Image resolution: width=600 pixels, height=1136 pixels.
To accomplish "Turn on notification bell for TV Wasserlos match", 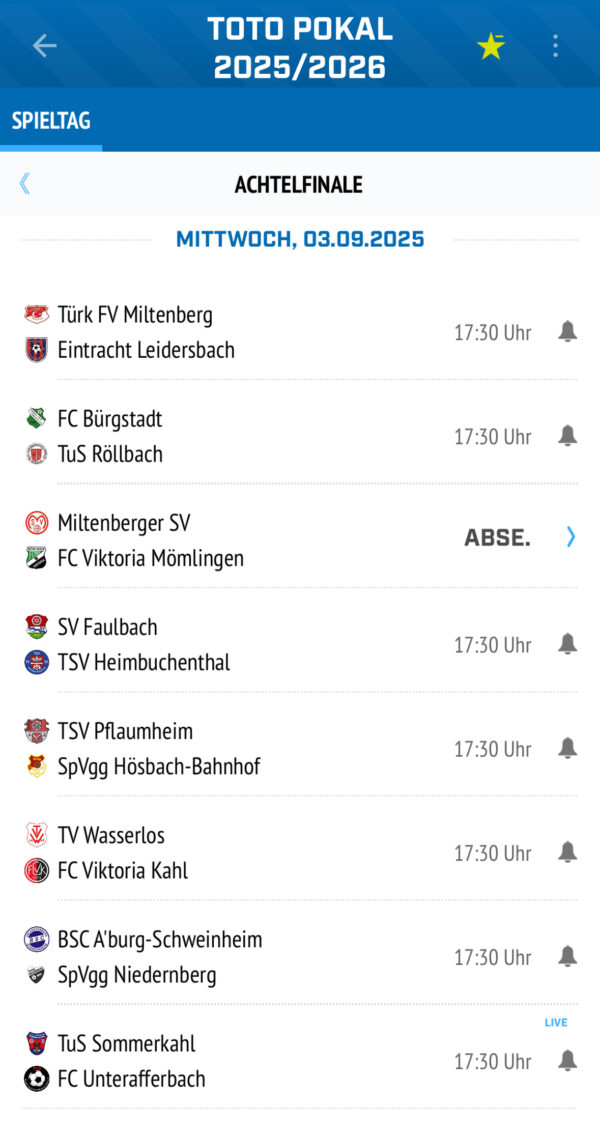I will (567, 852).
